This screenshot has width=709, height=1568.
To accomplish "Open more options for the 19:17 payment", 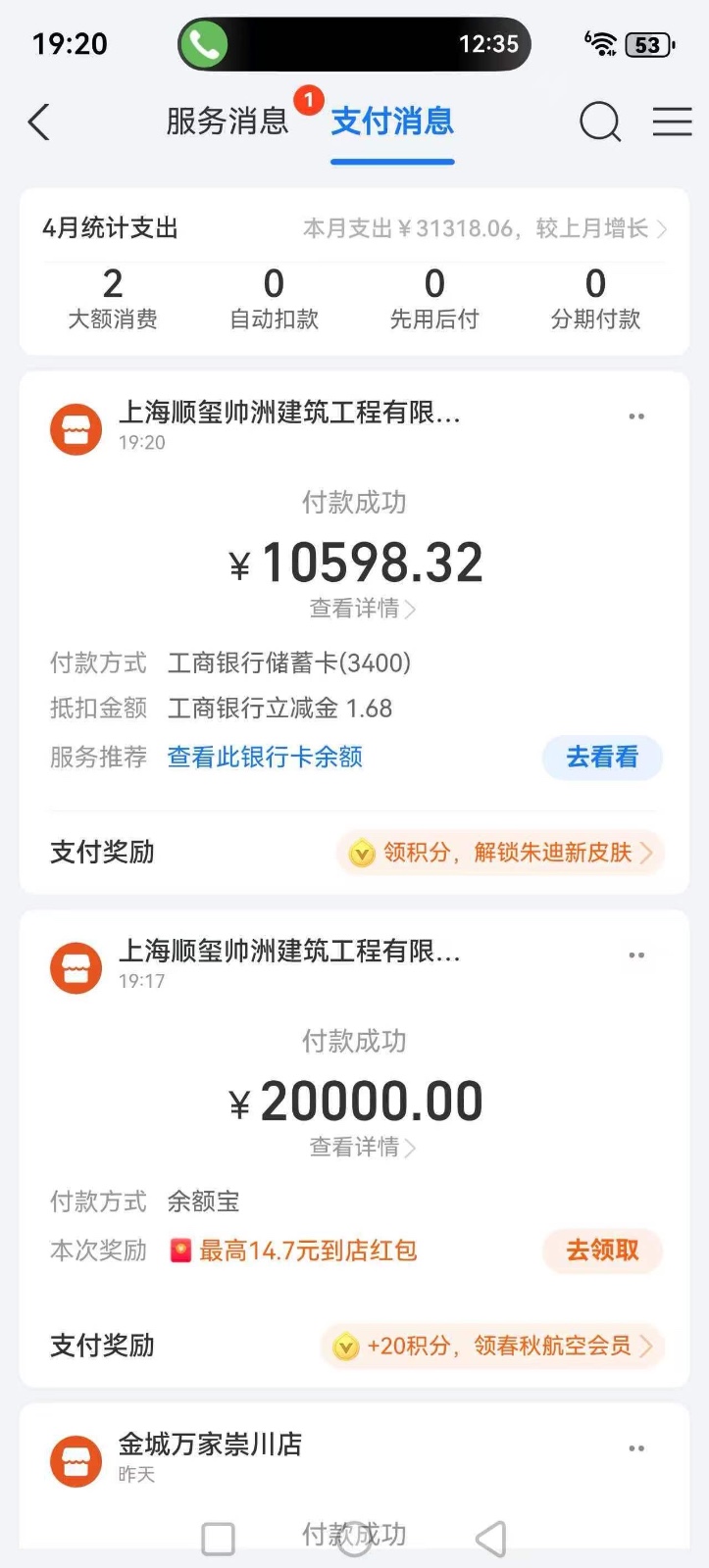I will coord(636,955).
